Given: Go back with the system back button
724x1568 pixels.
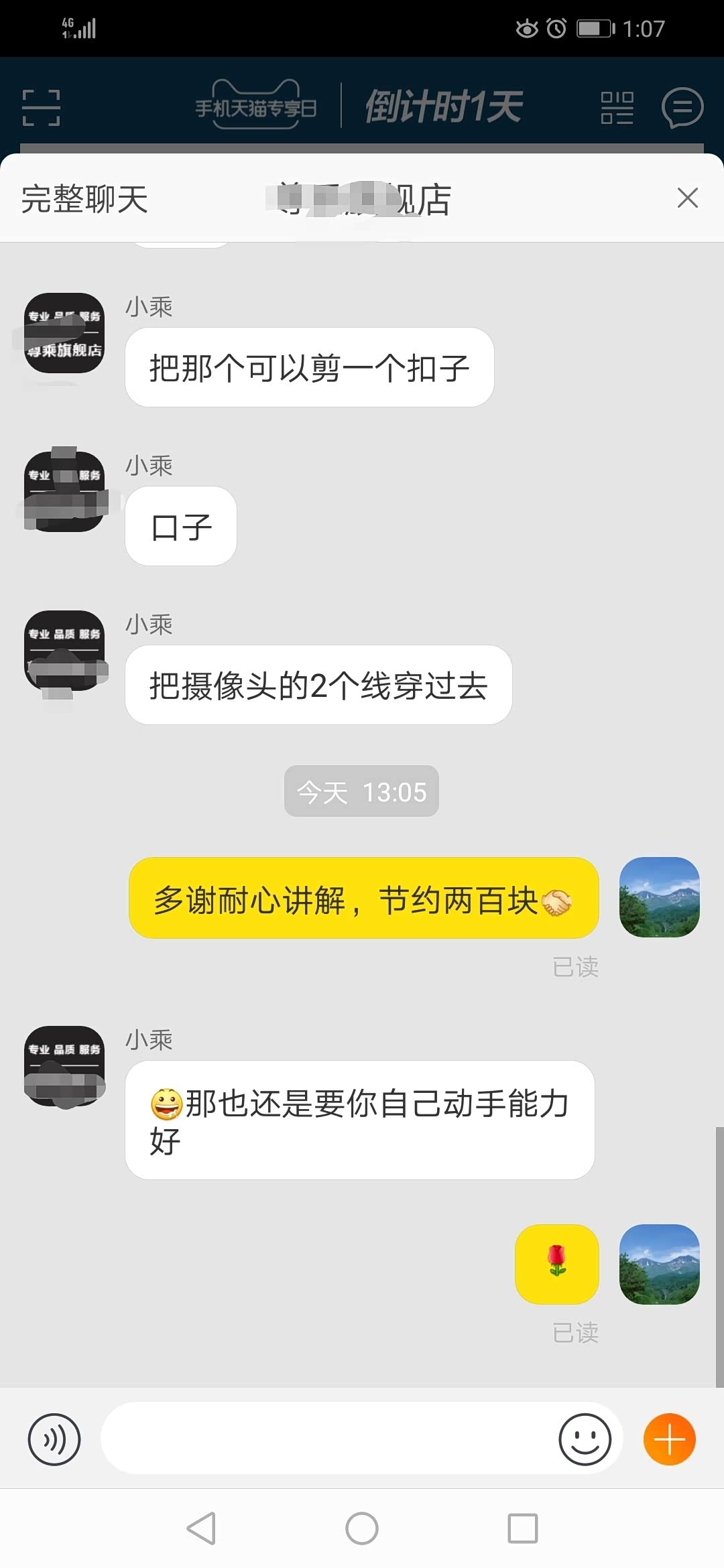Looking at the screenshot, I should click(201, 1528).
